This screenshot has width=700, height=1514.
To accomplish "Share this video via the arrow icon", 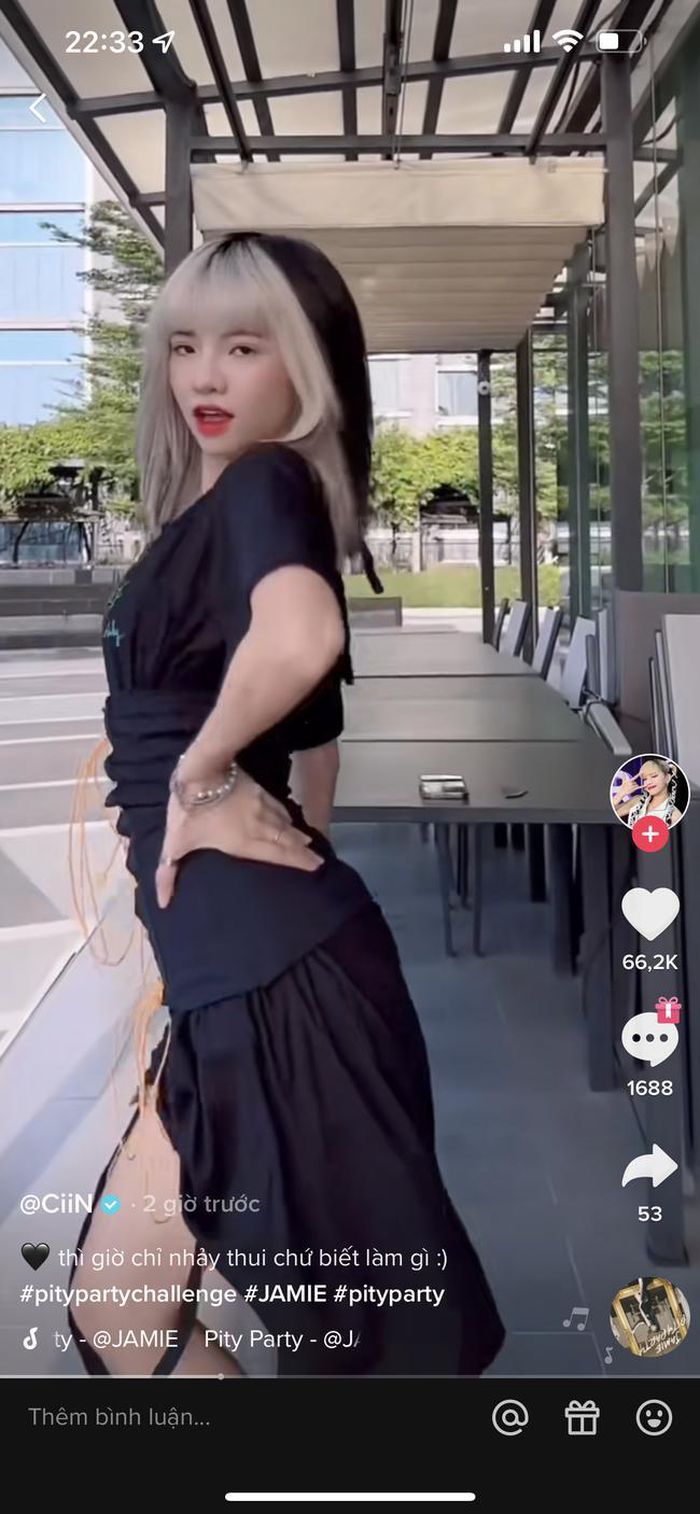I will (x=650, y=1167).
